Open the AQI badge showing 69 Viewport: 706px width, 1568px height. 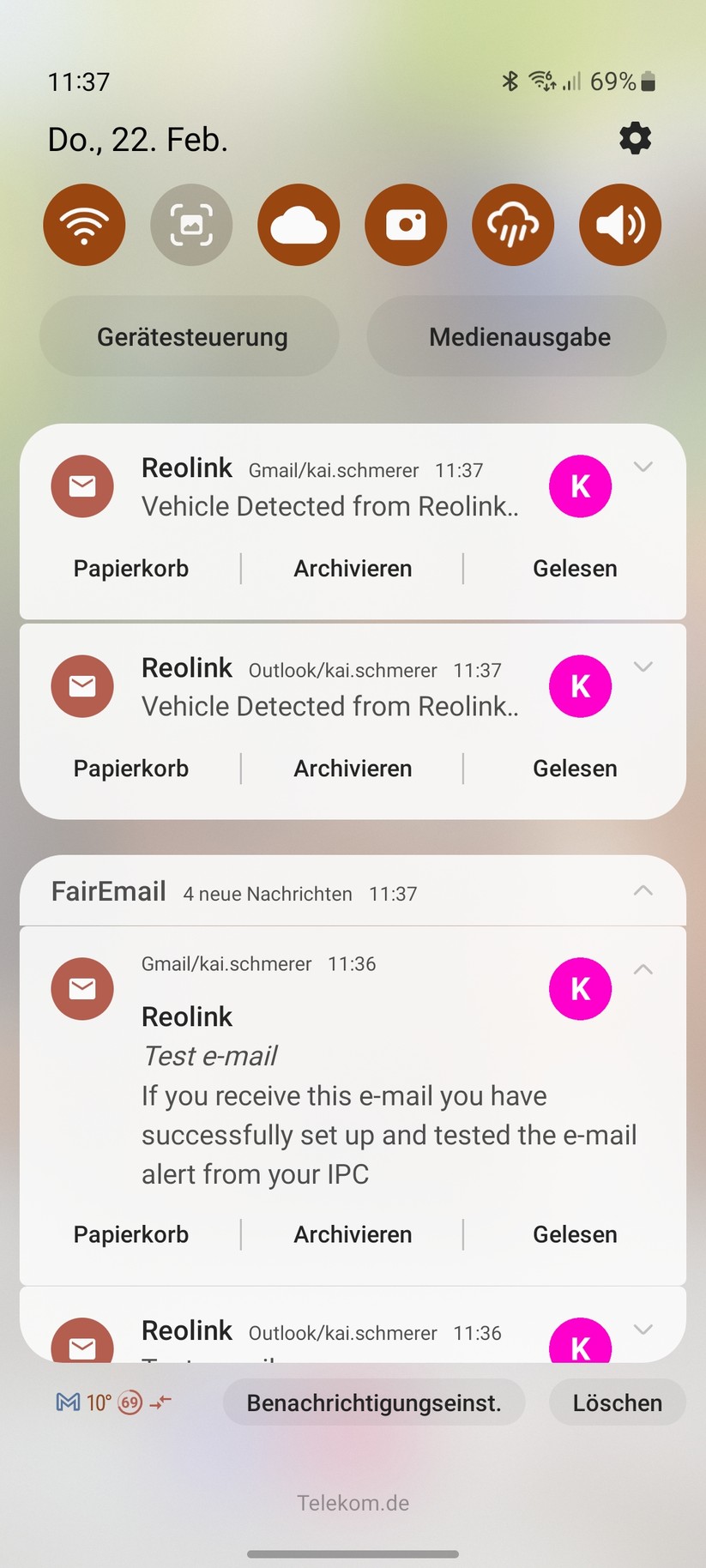[x=129, y=1402]
